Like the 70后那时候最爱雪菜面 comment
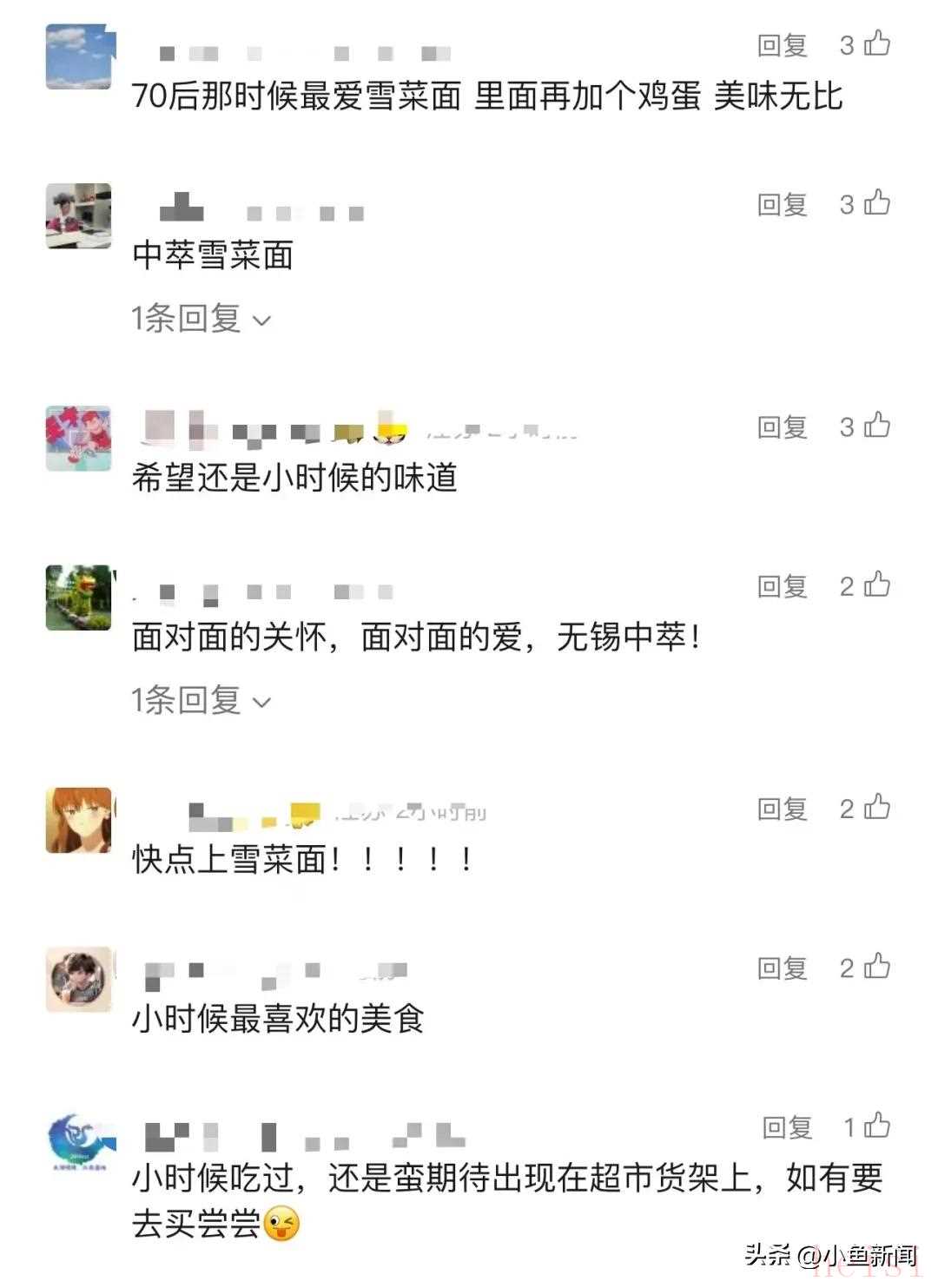Image resolution: width=938 pixels, height=1288 pixels. 877,43
